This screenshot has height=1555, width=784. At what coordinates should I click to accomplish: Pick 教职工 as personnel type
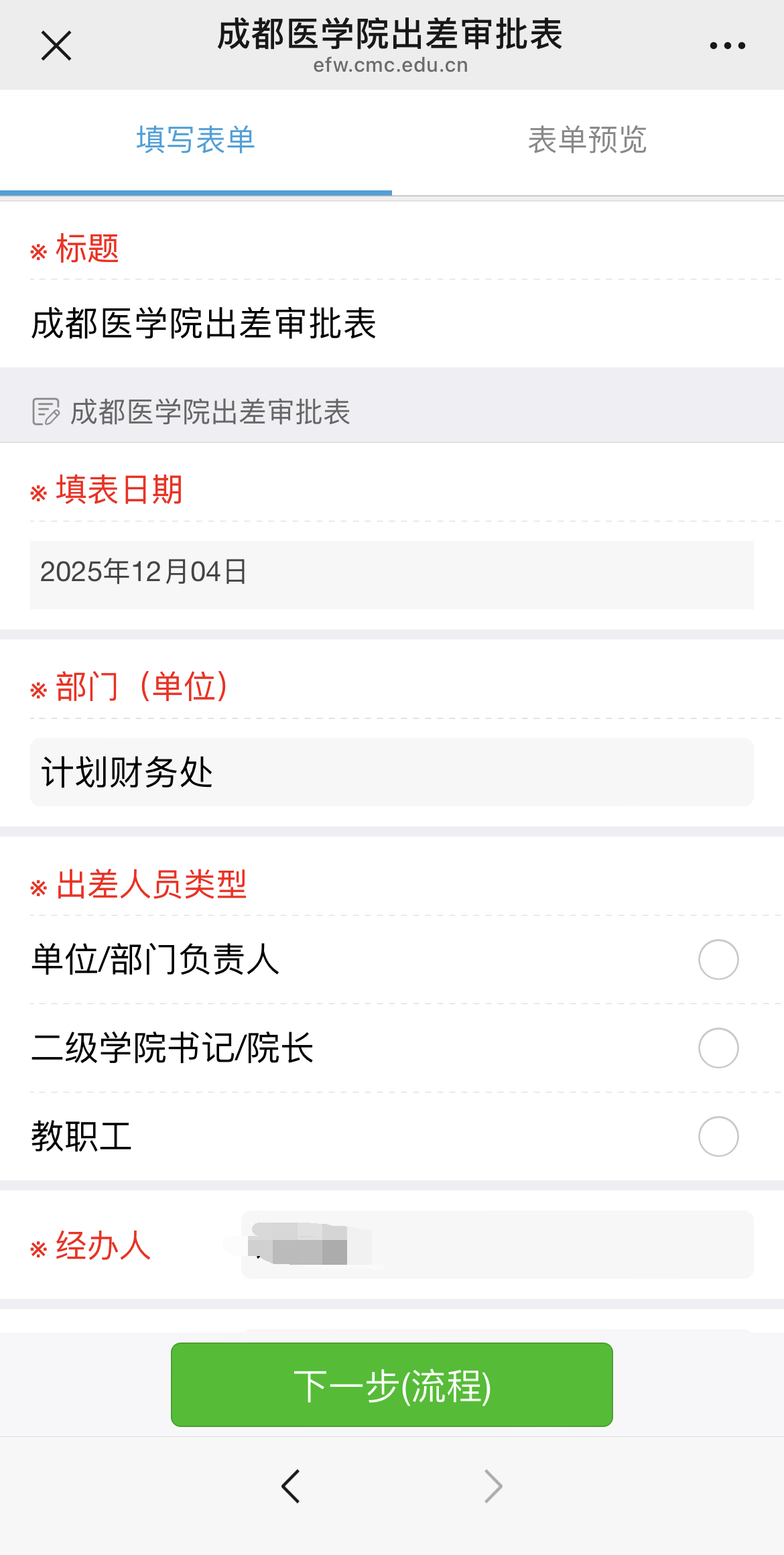[718, 1137]
